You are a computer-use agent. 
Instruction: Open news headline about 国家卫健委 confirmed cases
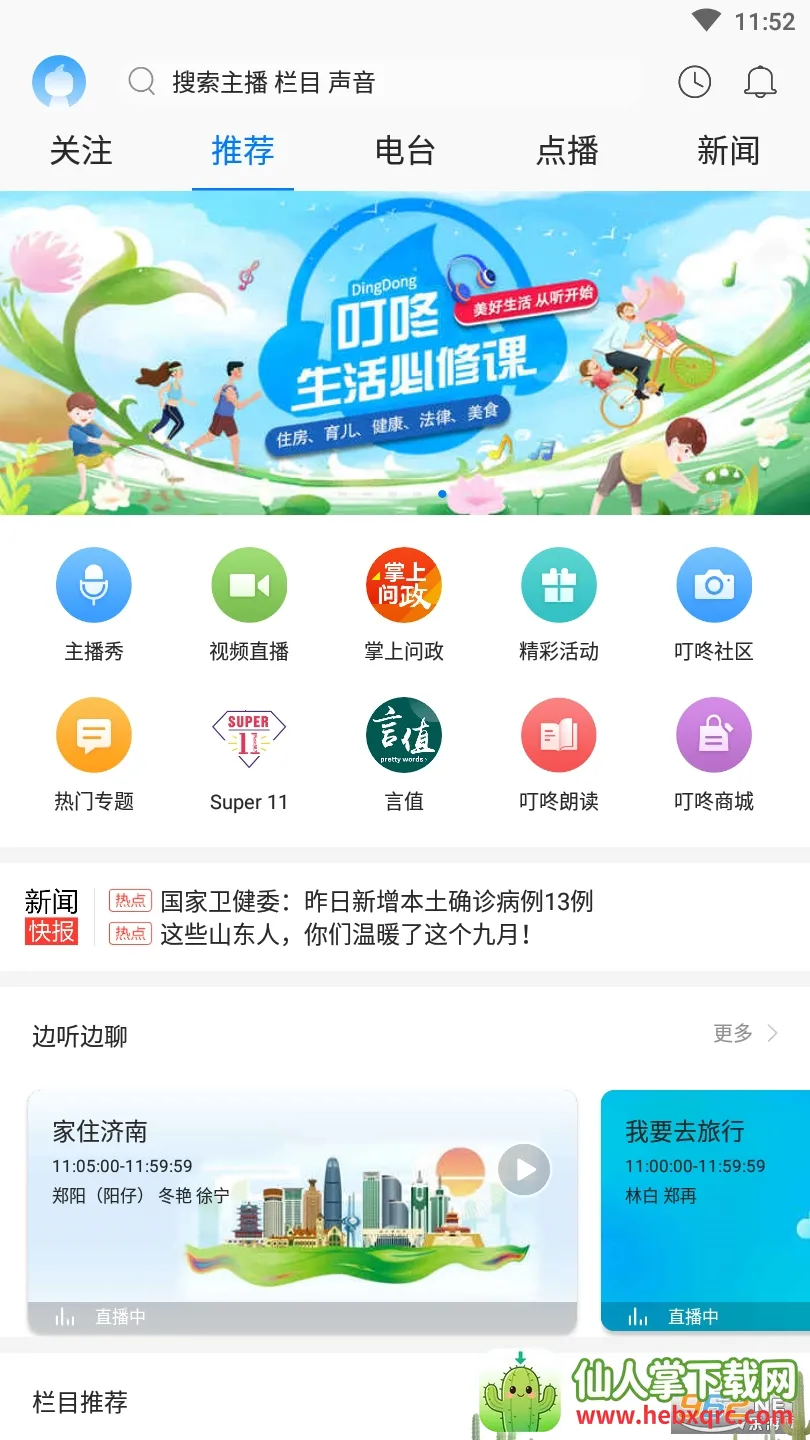coord(378,901)
